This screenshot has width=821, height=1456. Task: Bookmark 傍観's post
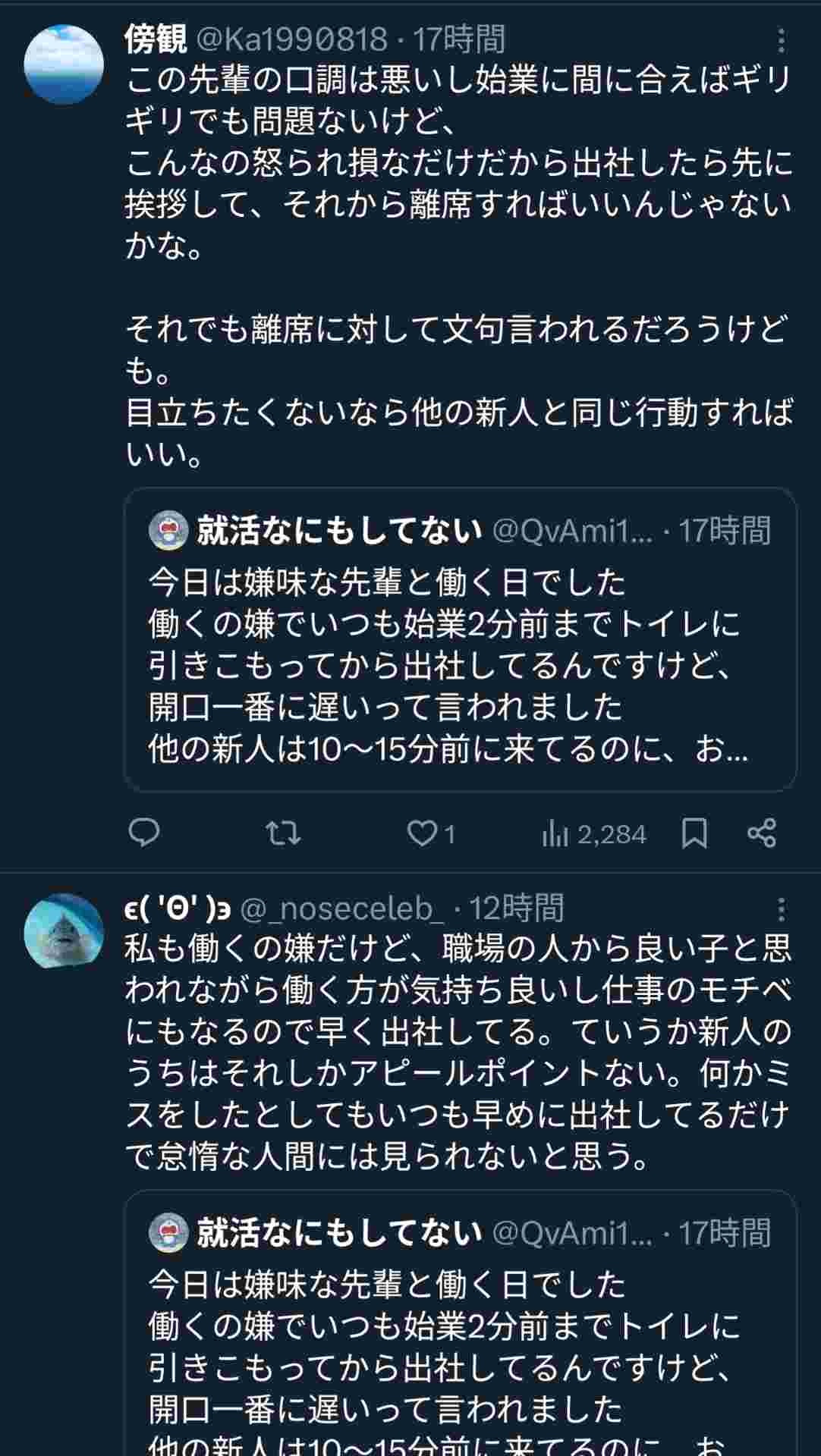tap(694, 833)
